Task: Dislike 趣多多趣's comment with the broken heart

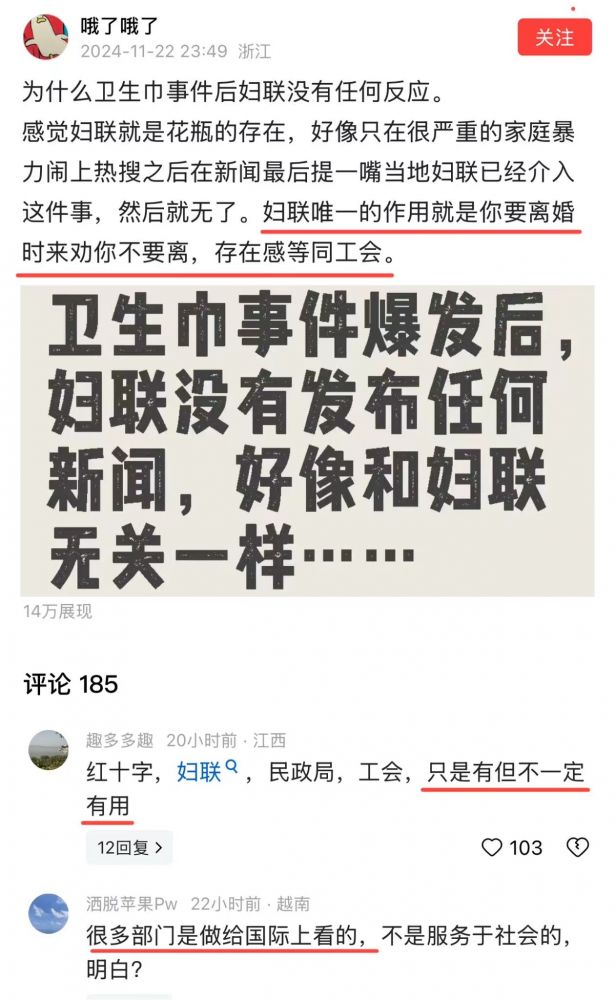Action: click(x=577, y=848)
